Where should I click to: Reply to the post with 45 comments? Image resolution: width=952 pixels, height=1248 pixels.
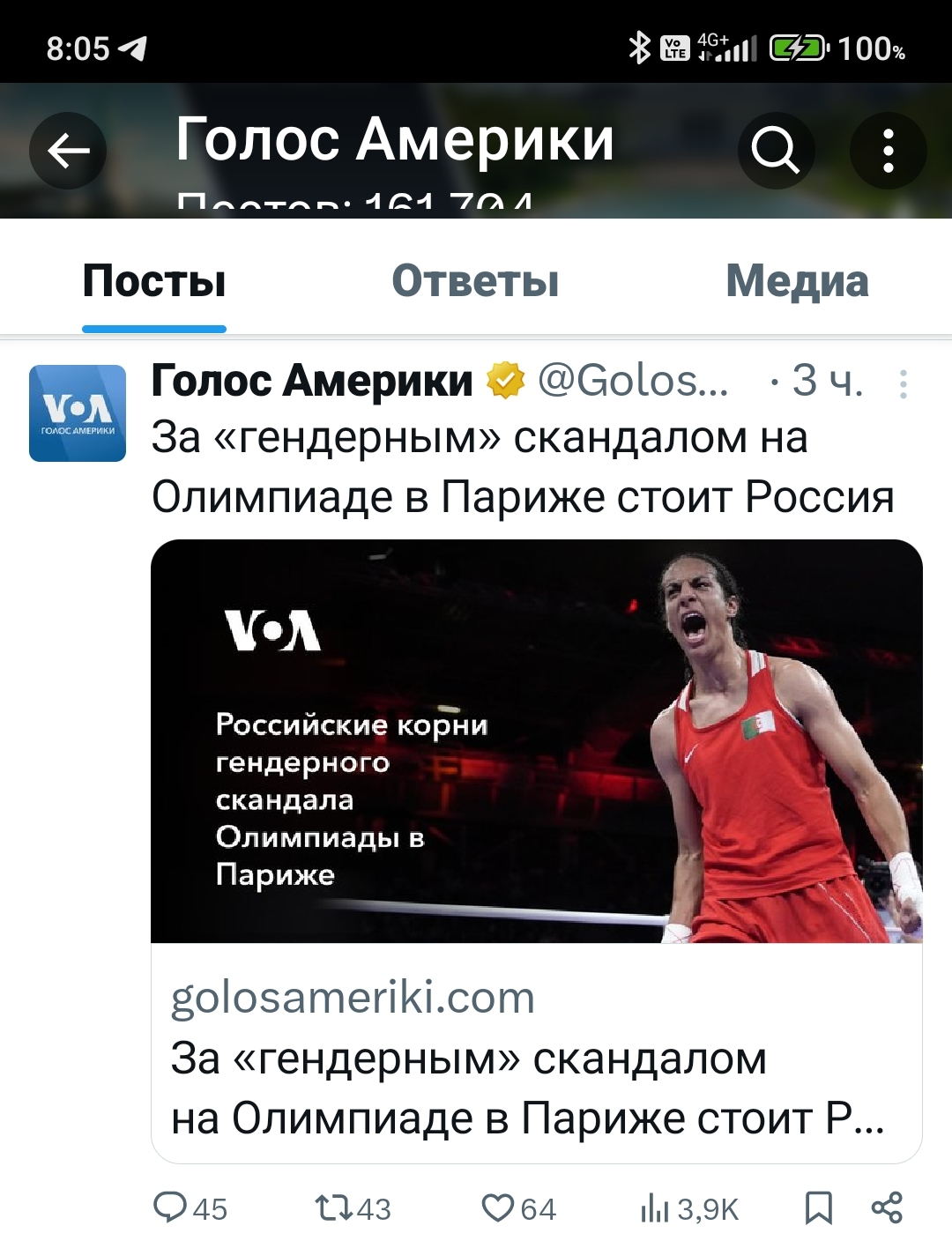coord(170,1207)
